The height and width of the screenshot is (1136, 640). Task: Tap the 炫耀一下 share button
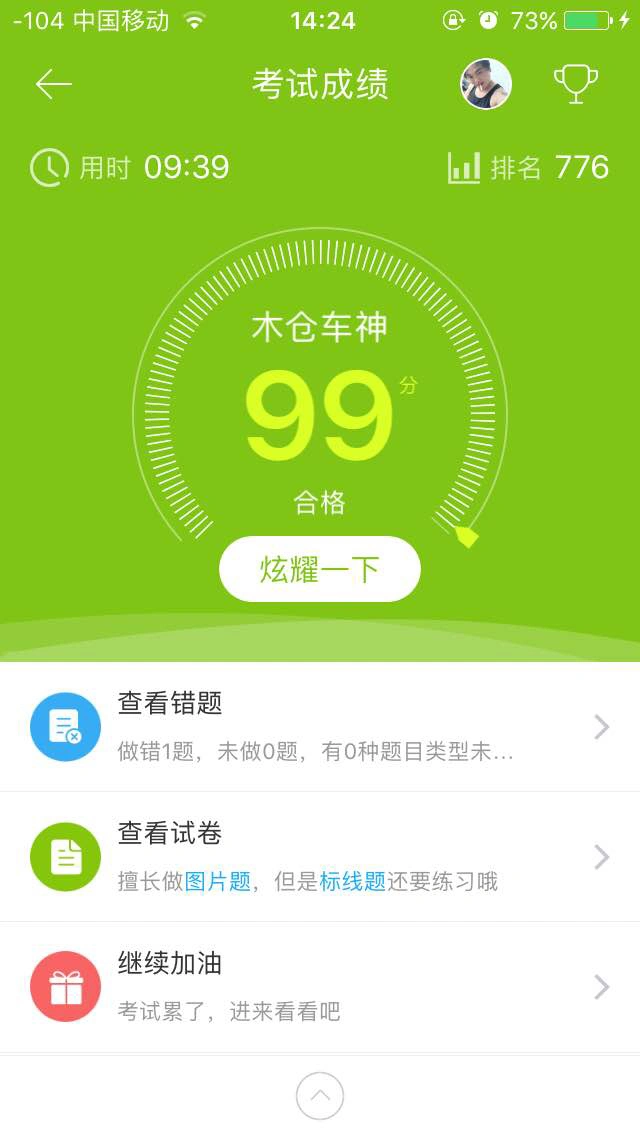tap(320, 569)
